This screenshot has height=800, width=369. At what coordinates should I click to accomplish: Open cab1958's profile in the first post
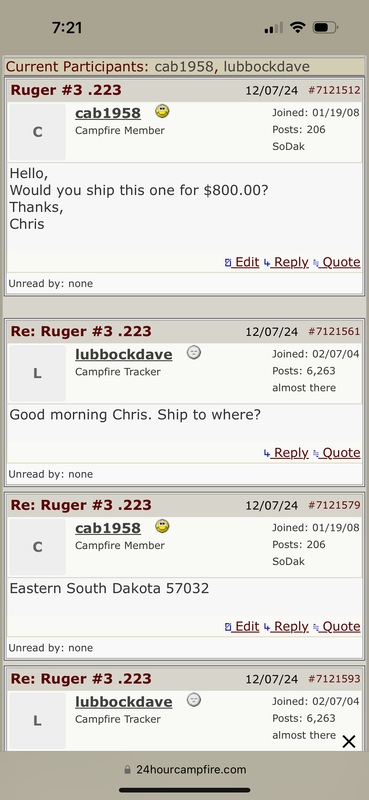108,113
